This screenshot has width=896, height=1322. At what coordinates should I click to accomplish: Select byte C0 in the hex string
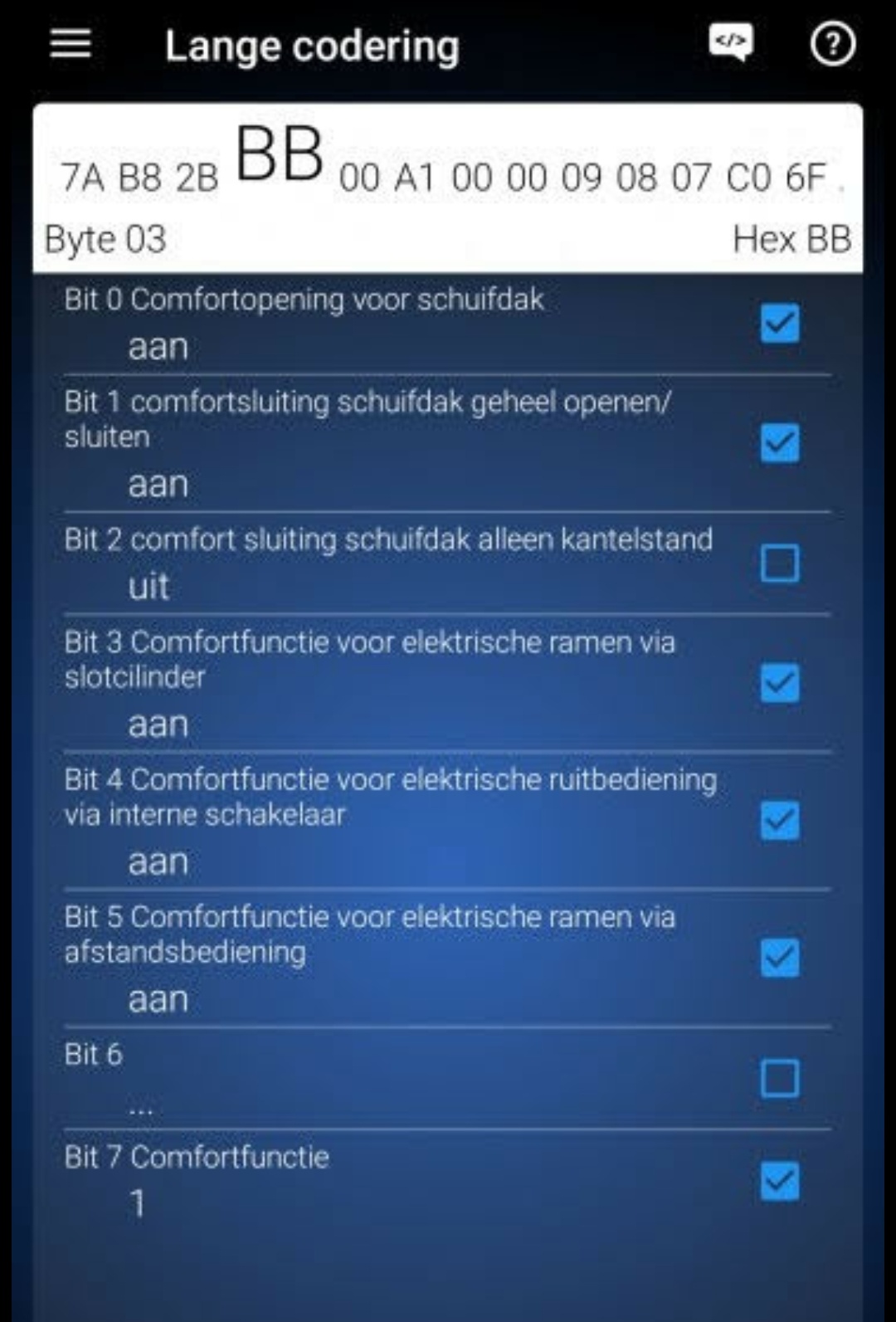[x=748, y=178]
